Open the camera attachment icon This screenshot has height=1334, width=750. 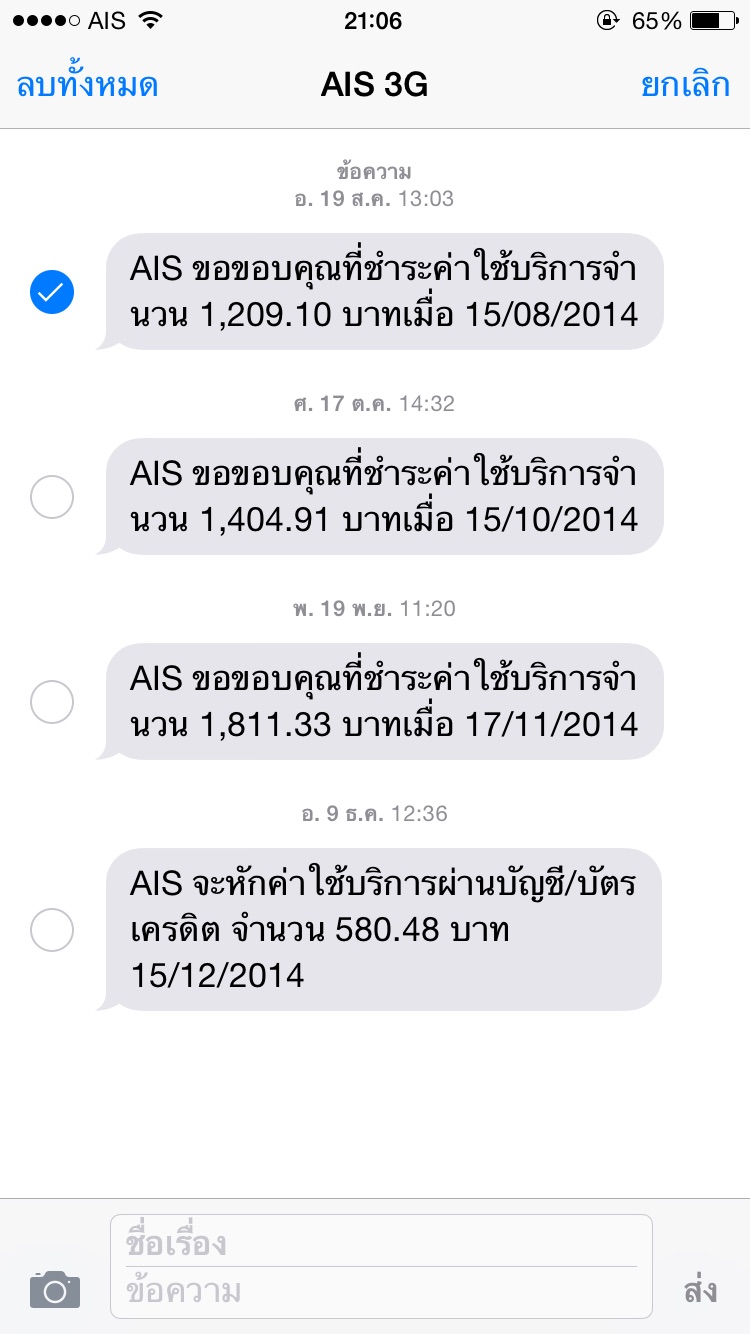(55, 1290)
